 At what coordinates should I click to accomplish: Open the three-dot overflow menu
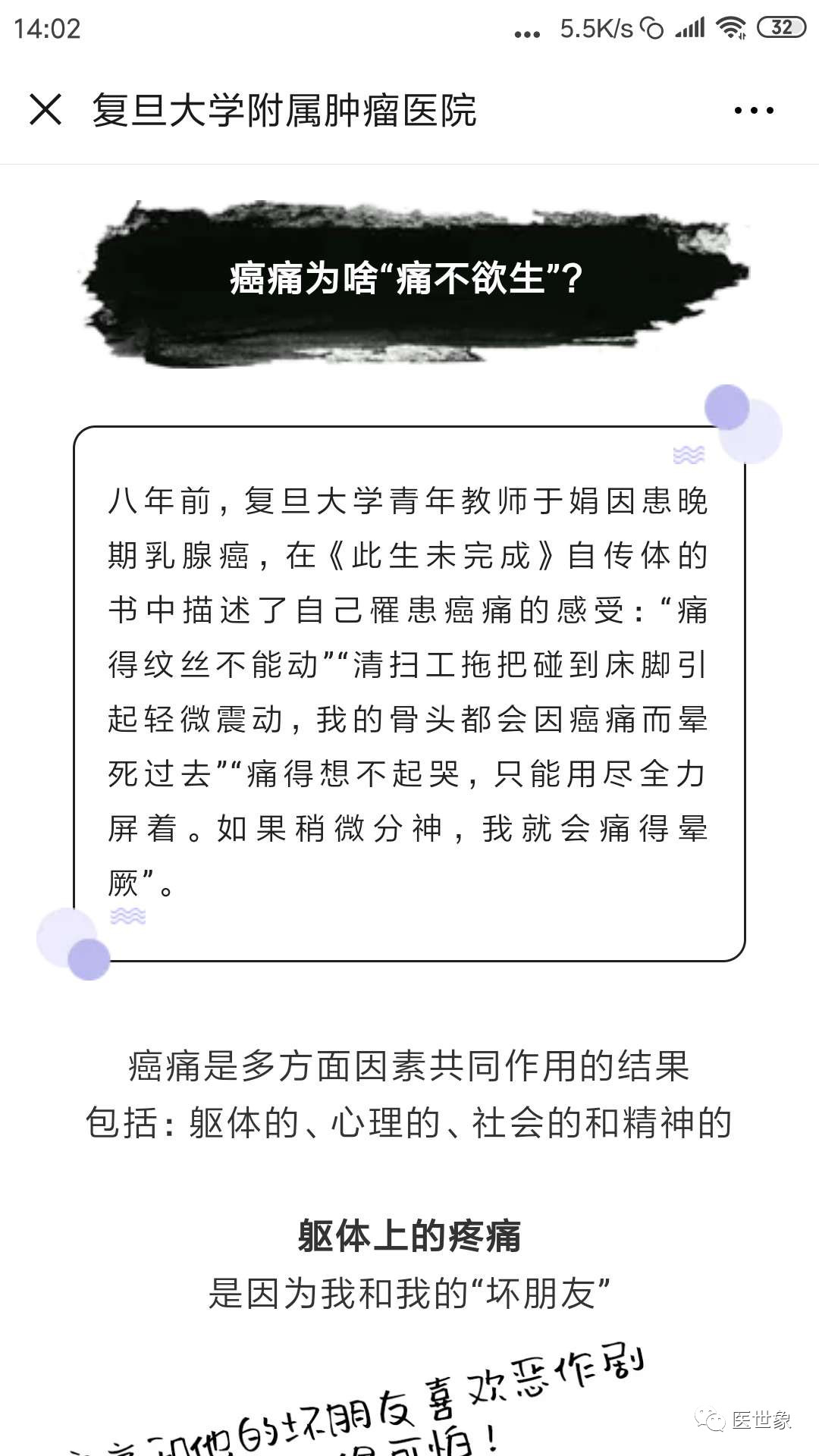pos(754,111)
